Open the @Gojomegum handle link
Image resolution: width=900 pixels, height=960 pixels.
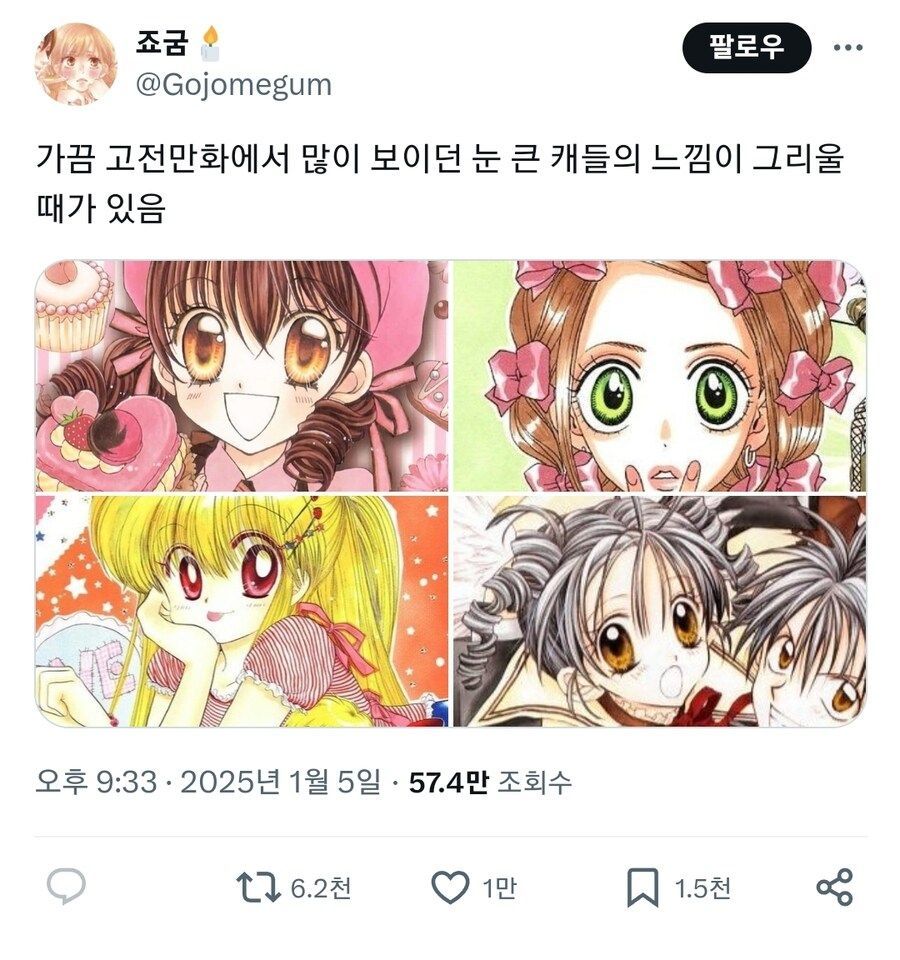[x=233, y=85]
